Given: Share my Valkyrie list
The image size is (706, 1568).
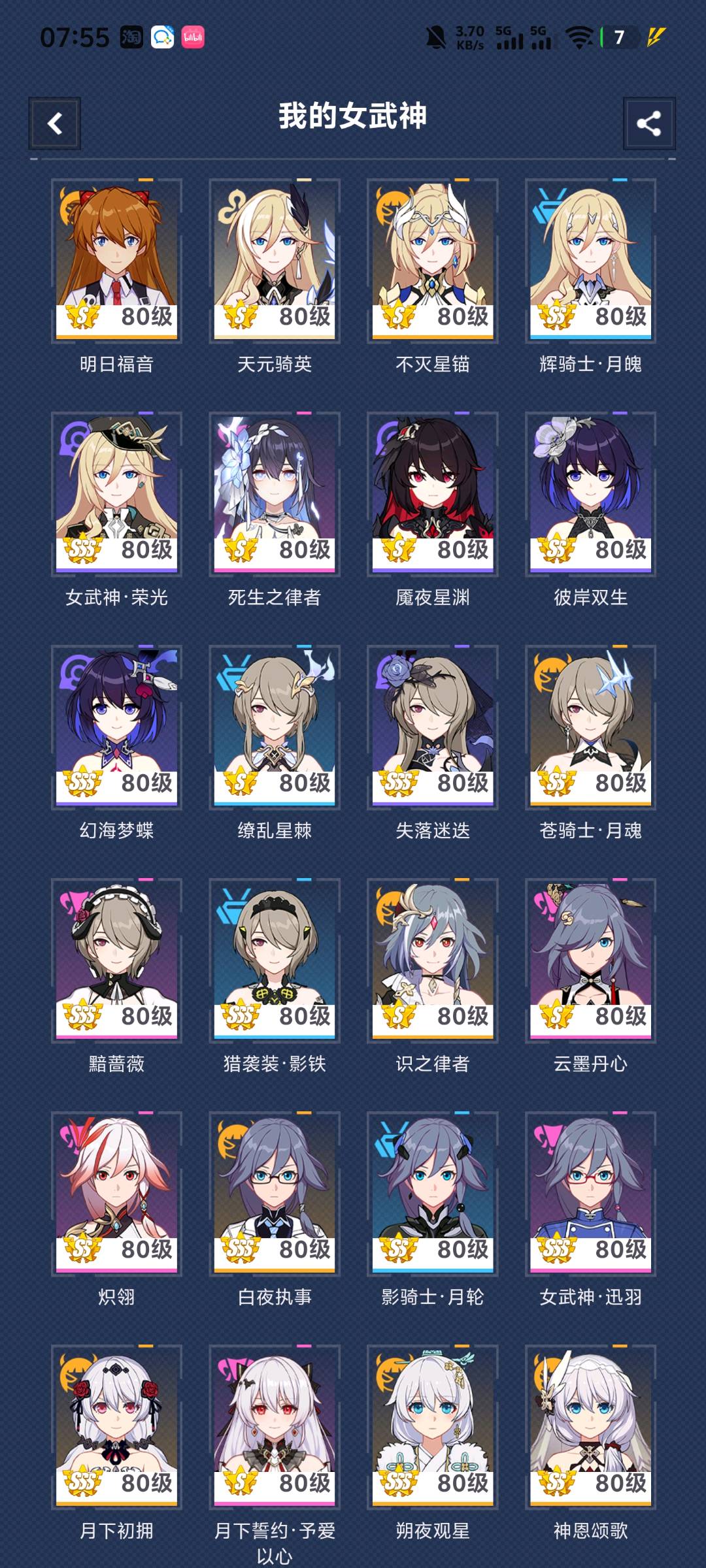Looking at the screenshot, I should click(x=648, y=123).
